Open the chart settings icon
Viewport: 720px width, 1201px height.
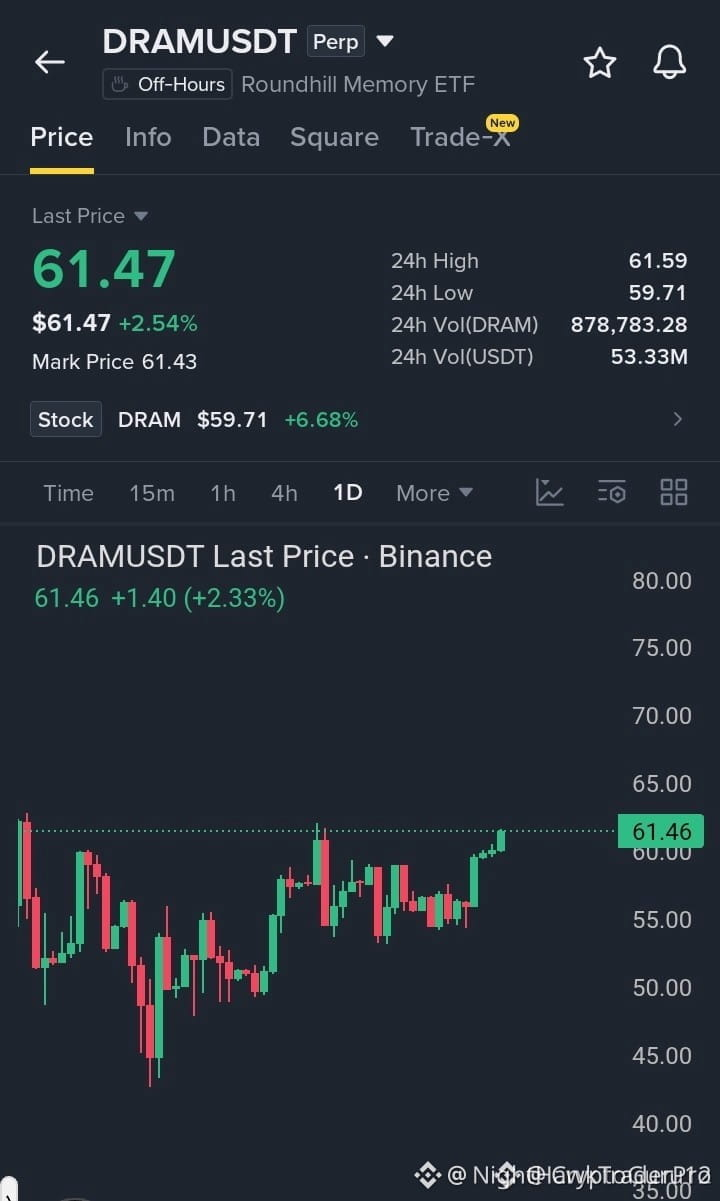click(x=611, y=492)
